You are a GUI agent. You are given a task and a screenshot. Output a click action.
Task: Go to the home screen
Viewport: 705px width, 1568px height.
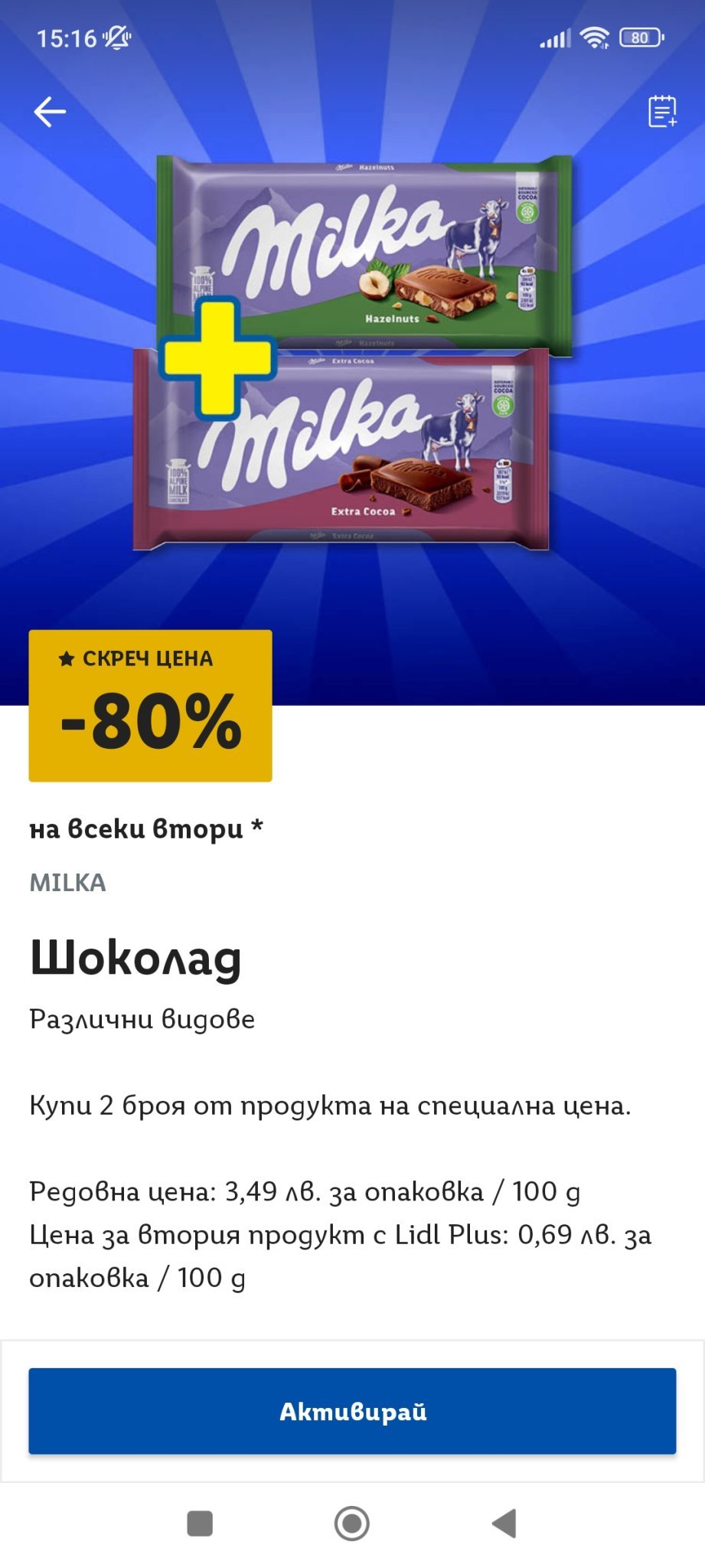click(x=352, y=1523)
